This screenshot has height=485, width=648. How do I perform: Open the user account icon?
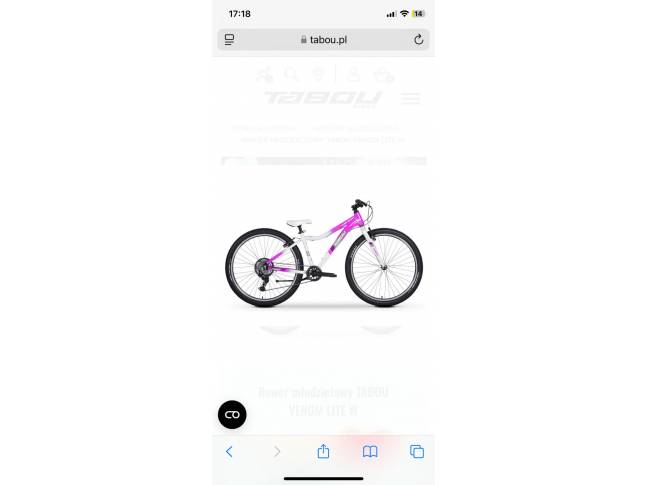coord(352,74)
